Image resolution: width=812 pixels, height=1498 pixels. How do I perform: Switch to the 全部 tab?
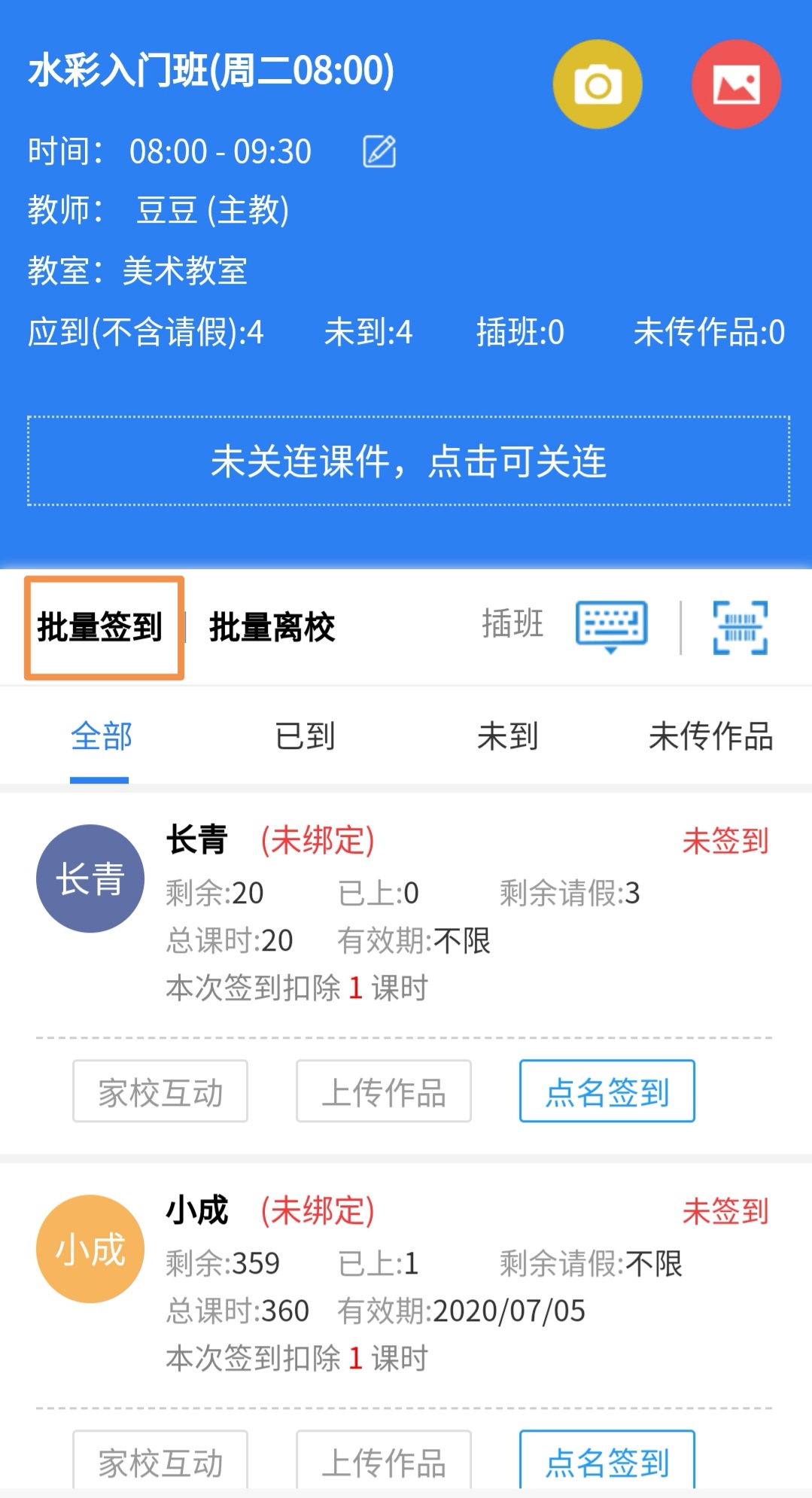[x=101, y=736]
